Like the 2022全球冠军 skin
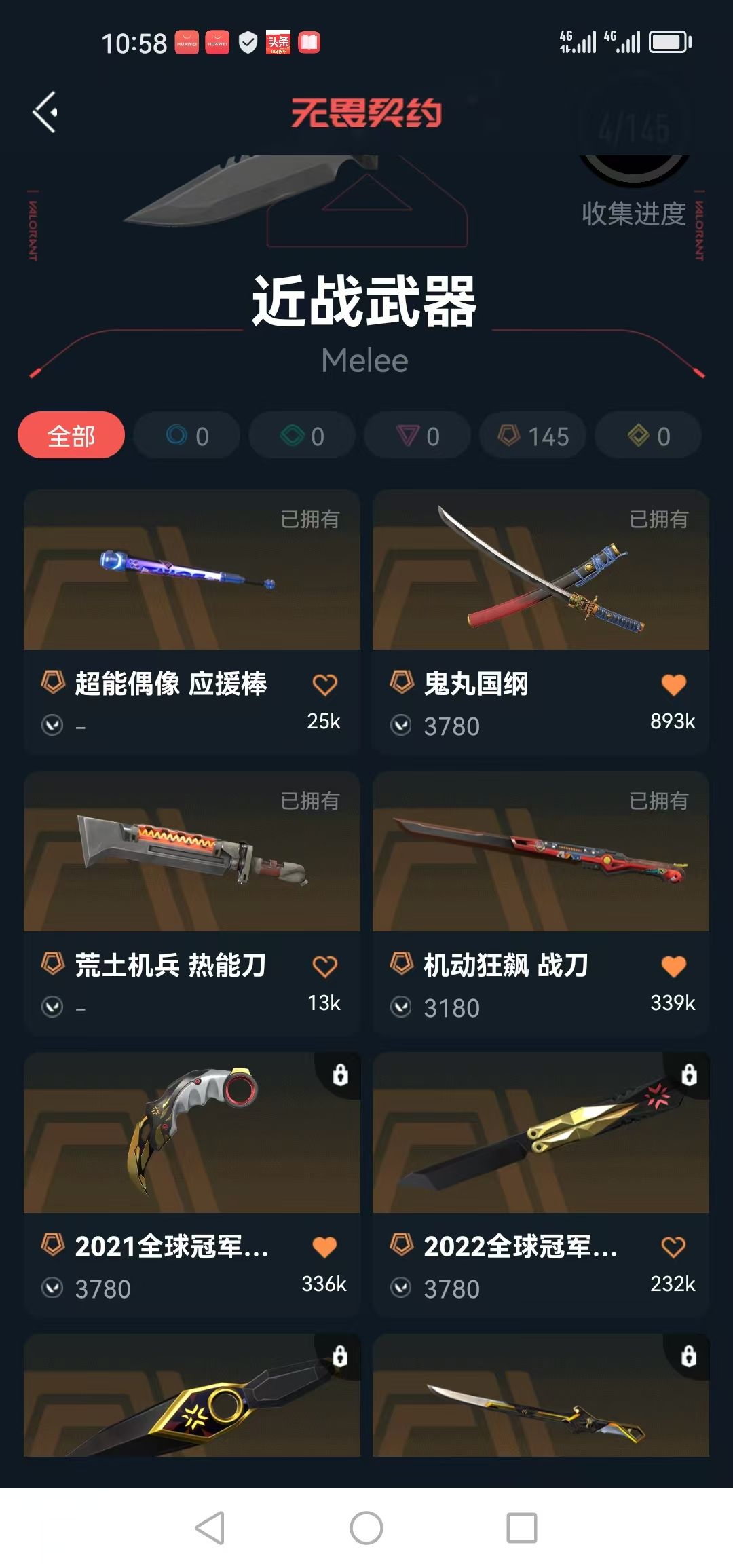This screenshot has height=1568, width=733. click(673, 1247)
